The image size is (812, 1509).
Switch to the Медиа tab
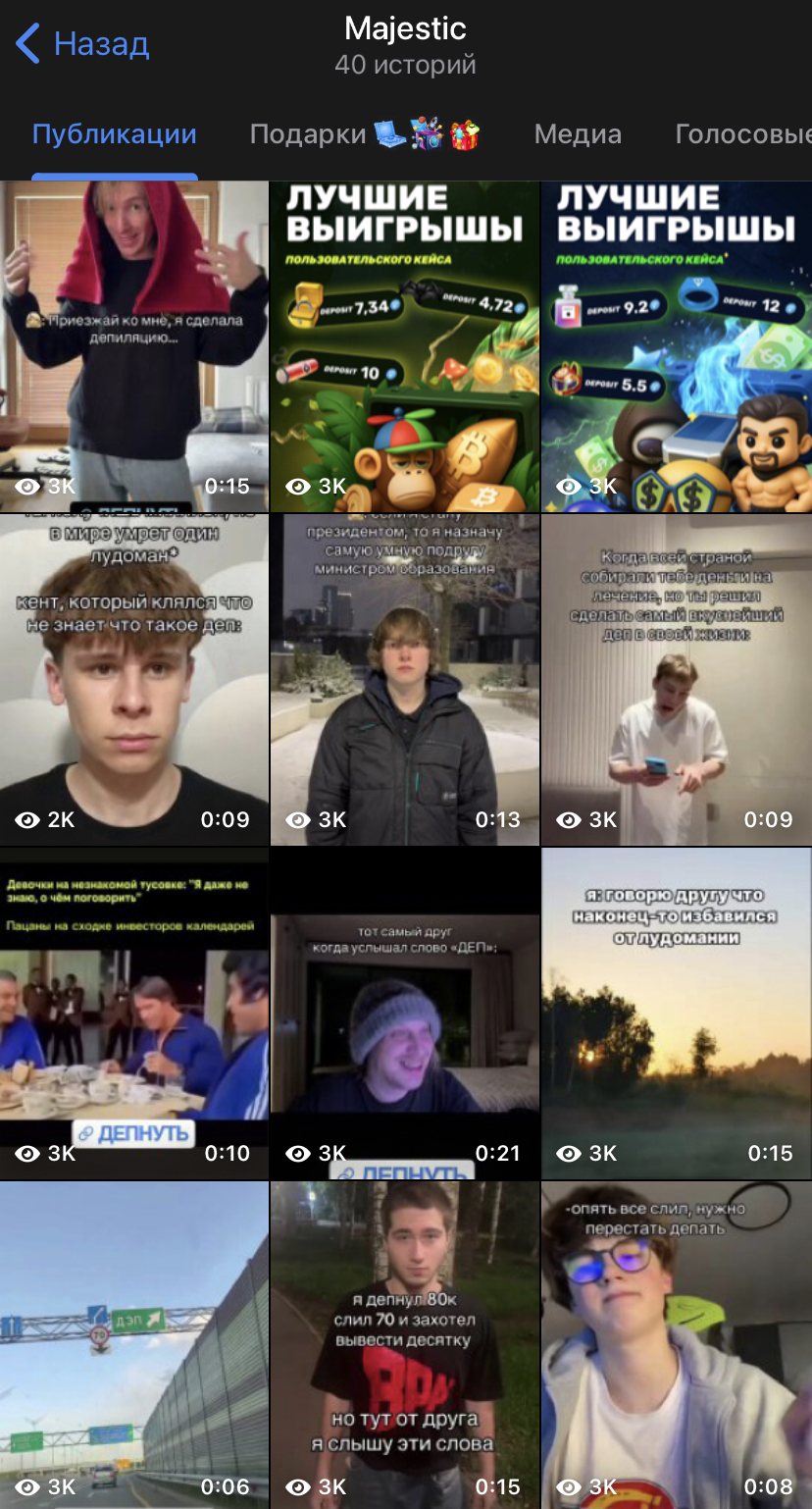[x=578, y=134]
